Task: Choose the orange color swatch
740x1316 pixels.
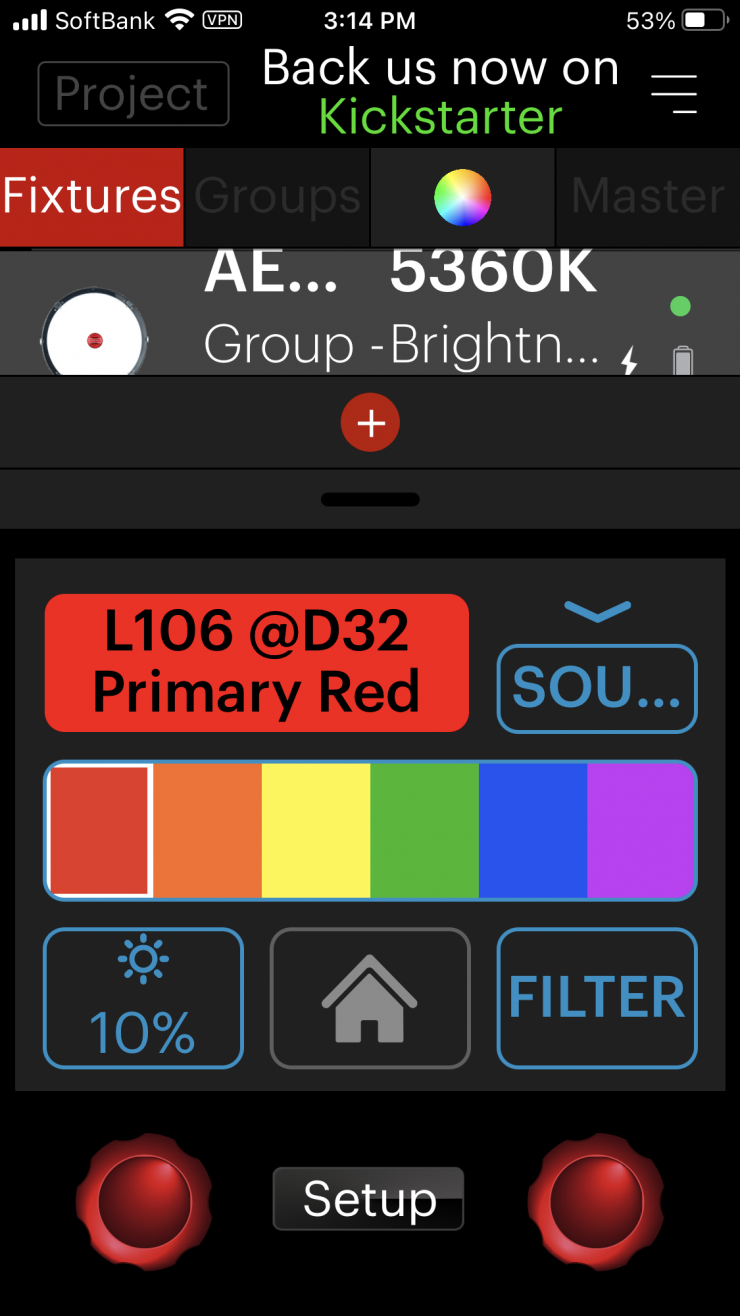Action: coord(207,831)
